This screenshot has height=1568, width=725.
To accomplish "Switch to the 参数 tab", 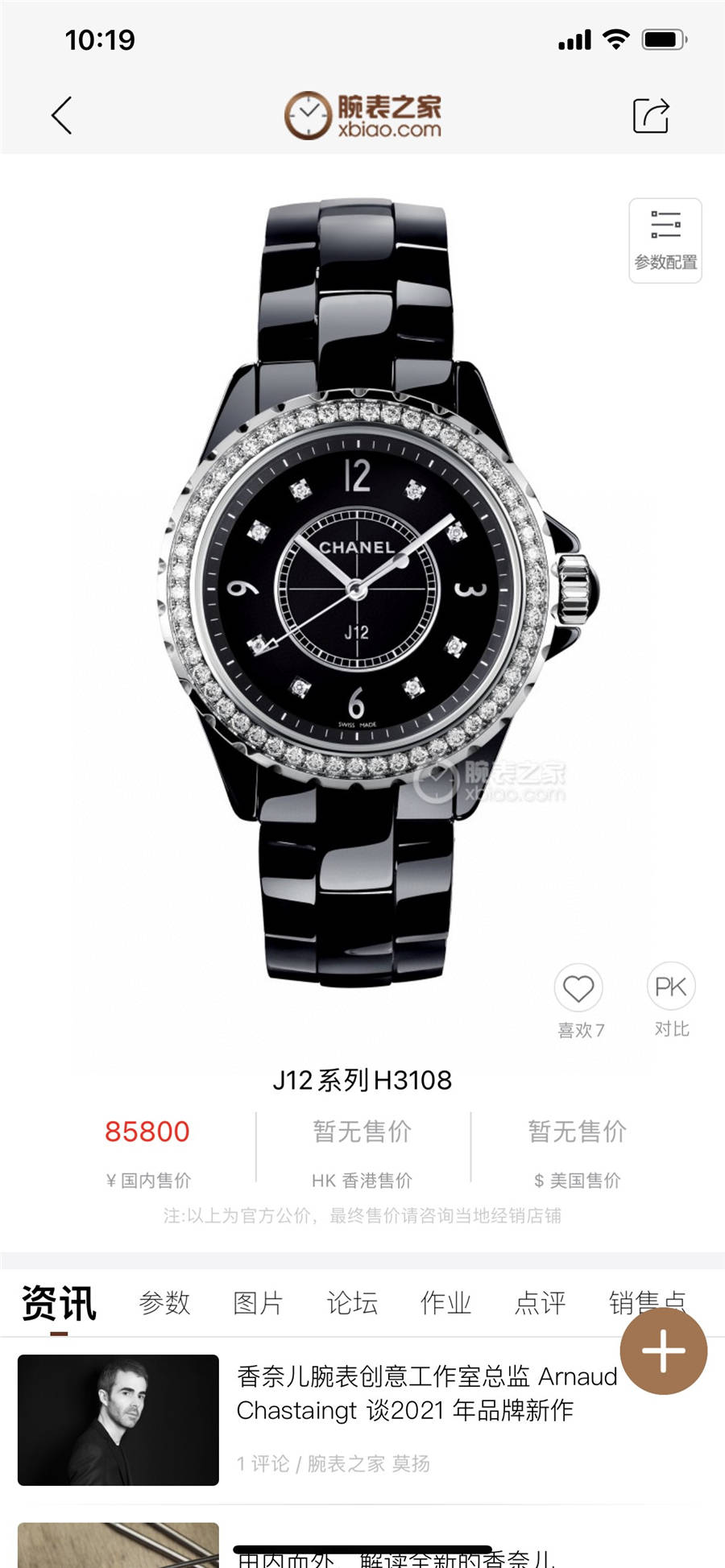I will click(x=164, y=1302).
